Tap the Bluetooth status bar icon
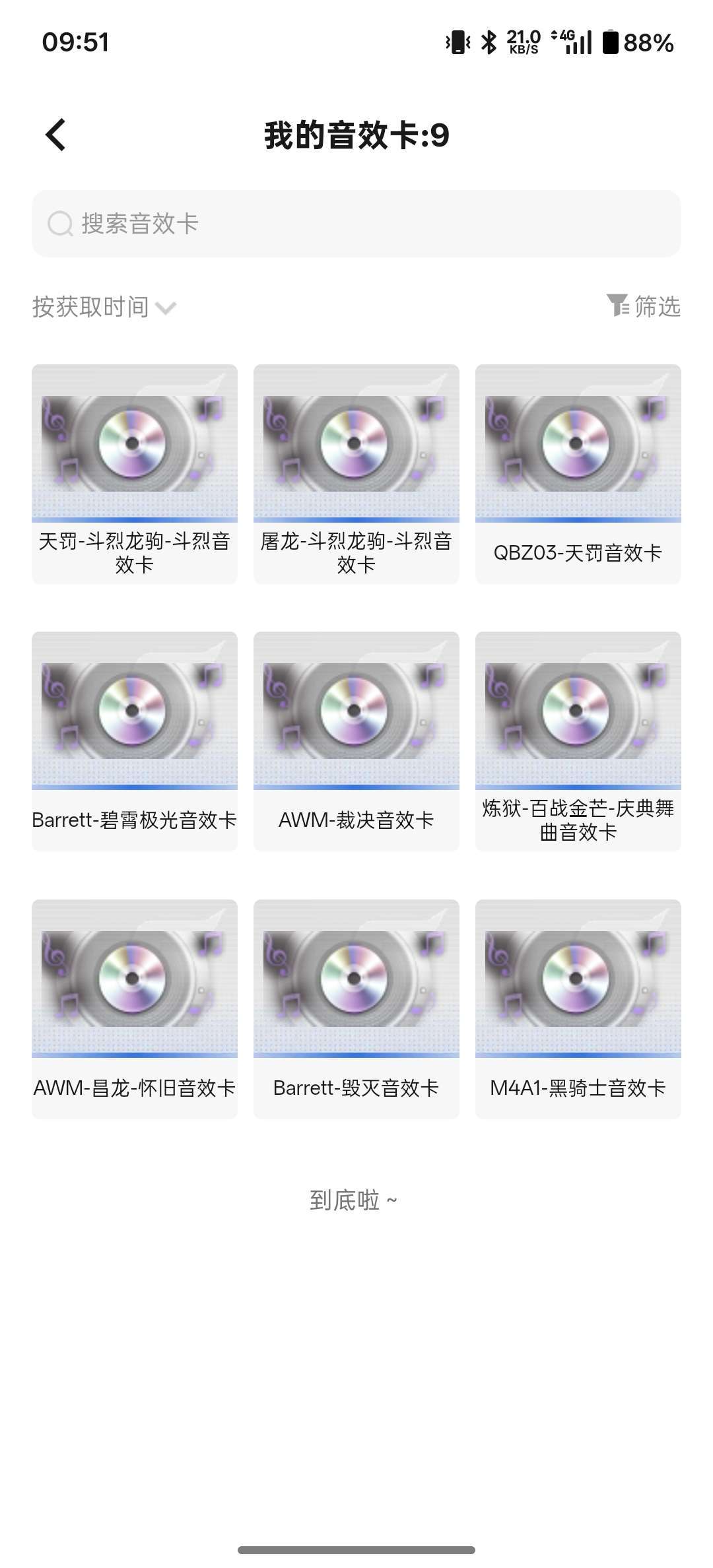The height and width of the screenshot is (1568, 713). (x=489, y=42)
